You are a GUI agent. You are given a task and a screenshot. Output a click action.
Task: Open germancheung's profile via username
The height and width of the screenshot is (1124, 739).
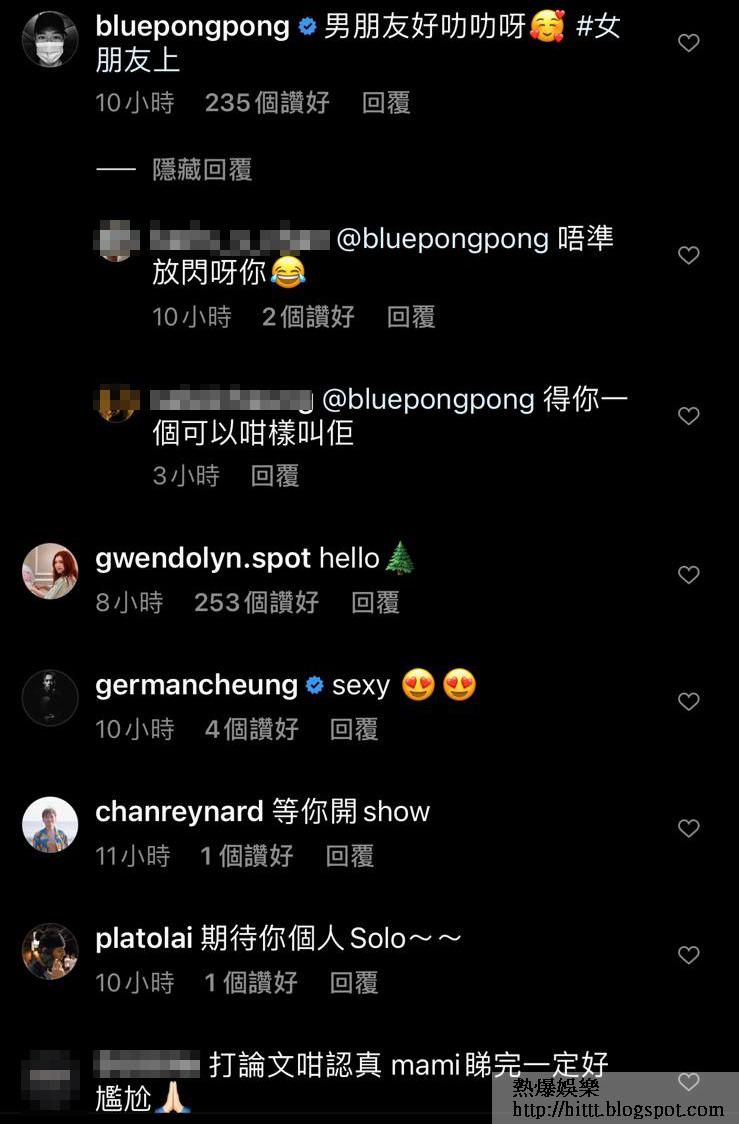coord(196,685)
